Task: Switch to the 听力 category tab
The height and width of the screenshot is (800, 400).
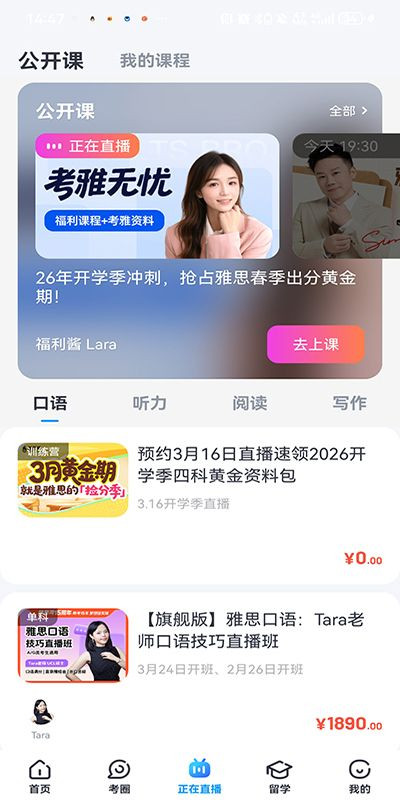Action: point(149,404)
